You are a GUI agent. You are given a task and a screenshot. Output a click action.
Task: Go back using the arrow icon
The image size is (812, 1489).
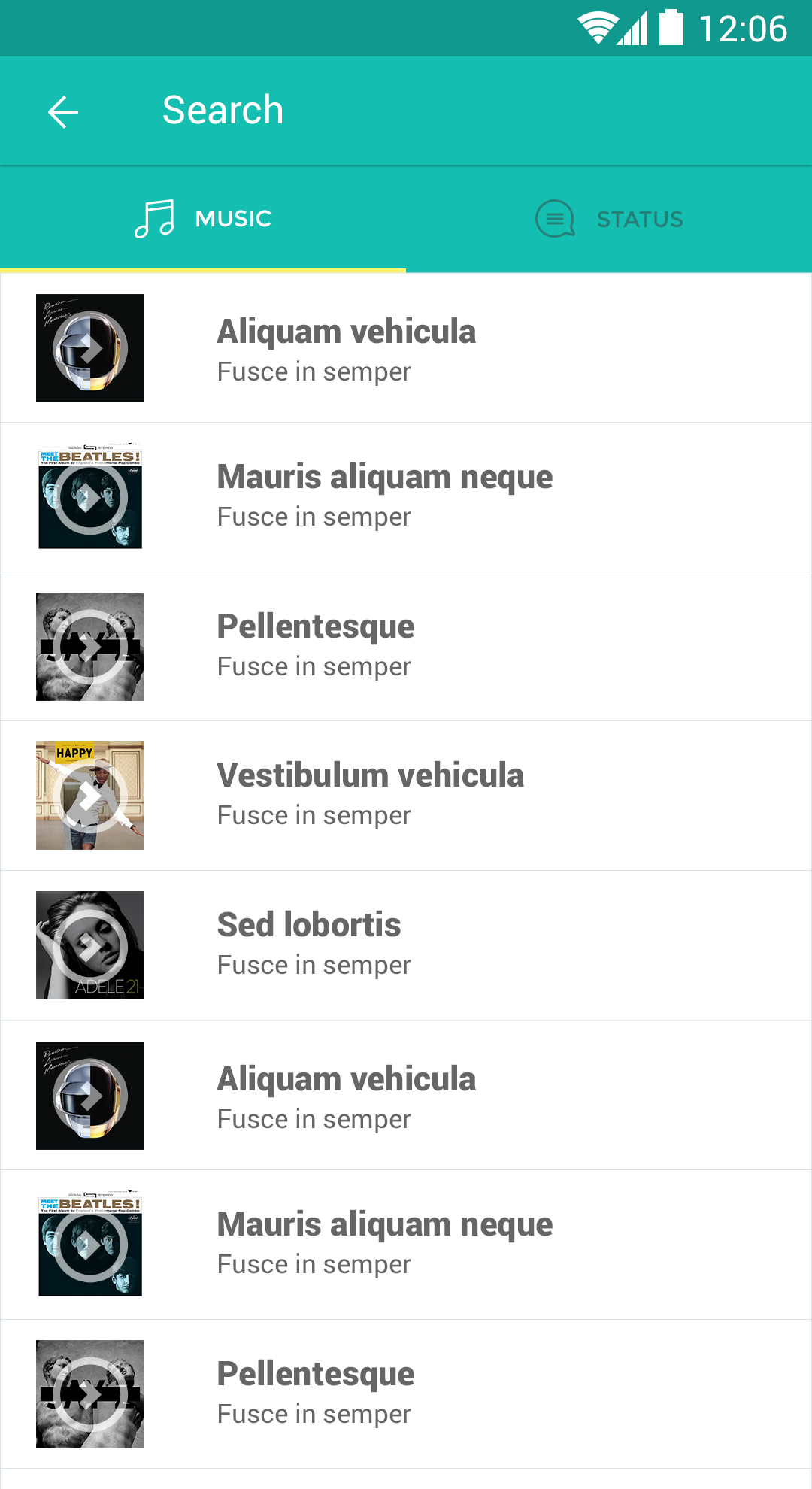pos(63,112)
